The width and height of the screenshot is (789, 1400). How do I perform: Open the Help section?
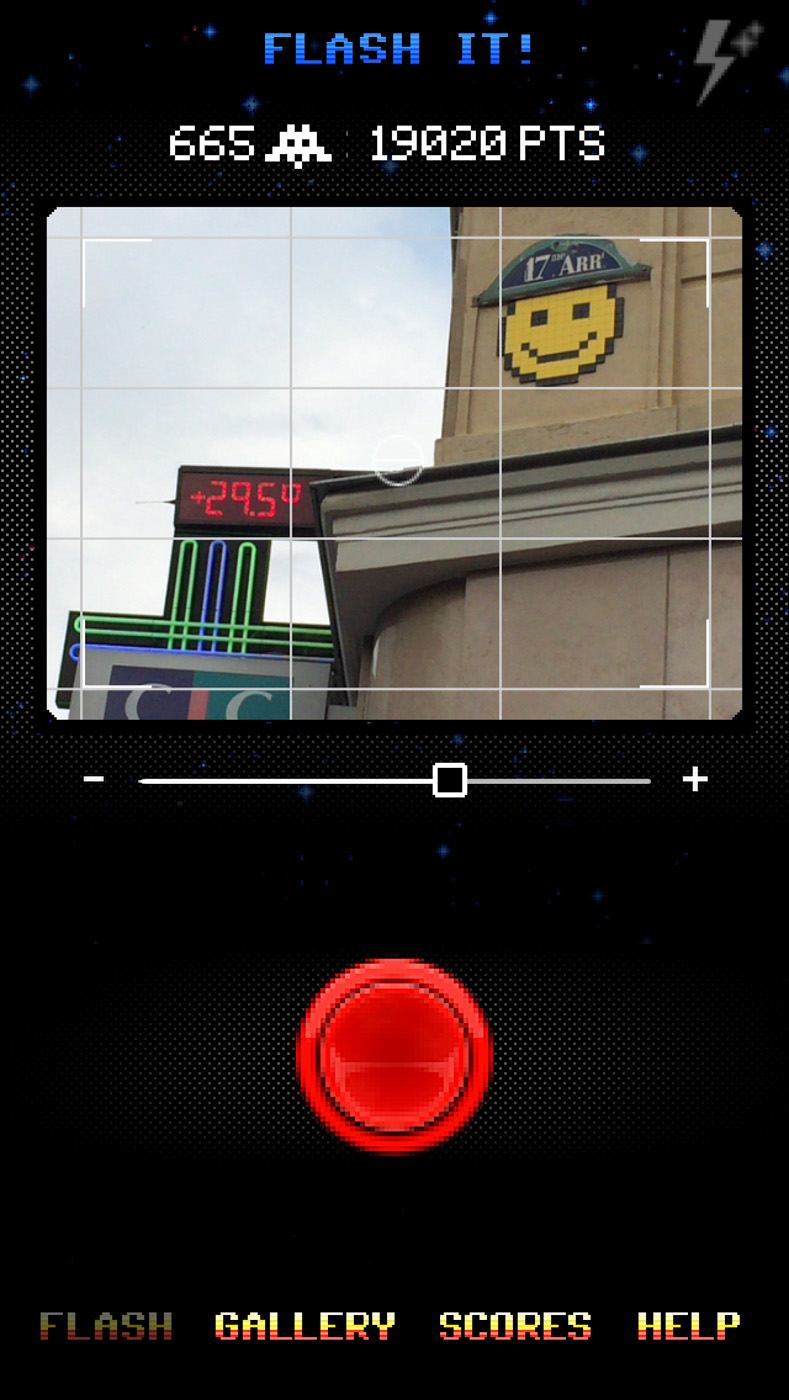click(689, 1326)
